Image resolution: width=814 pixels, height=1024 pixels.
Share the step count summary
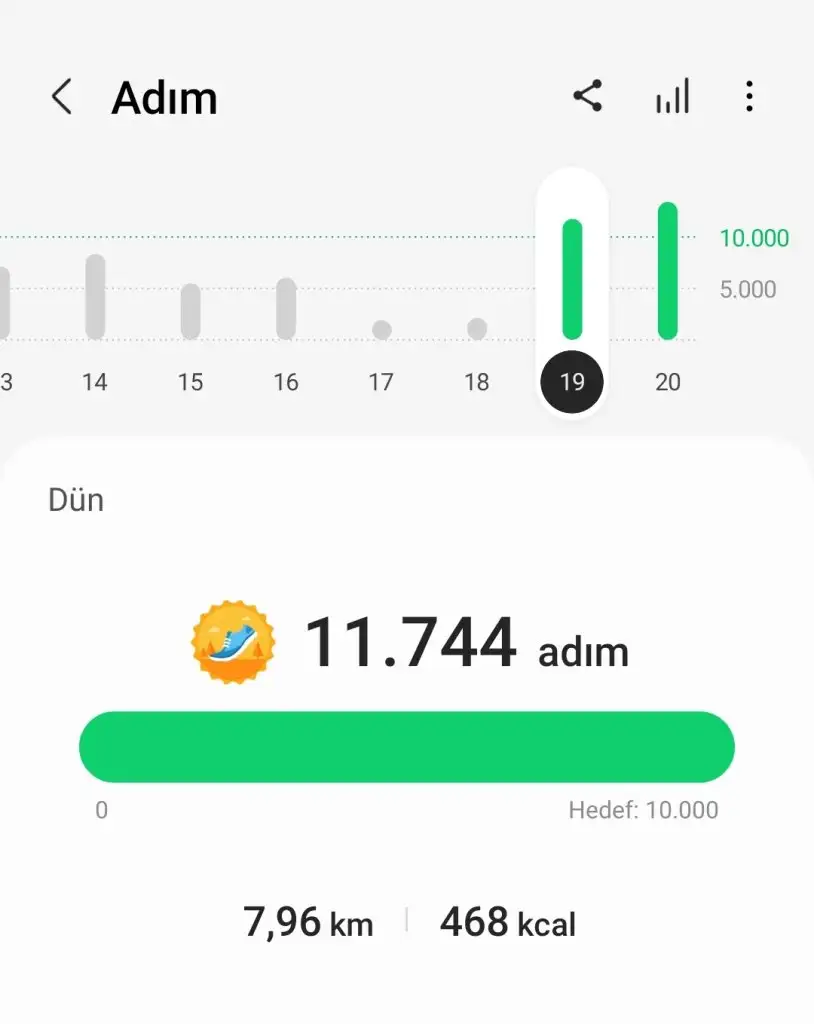tap(588, 97)
